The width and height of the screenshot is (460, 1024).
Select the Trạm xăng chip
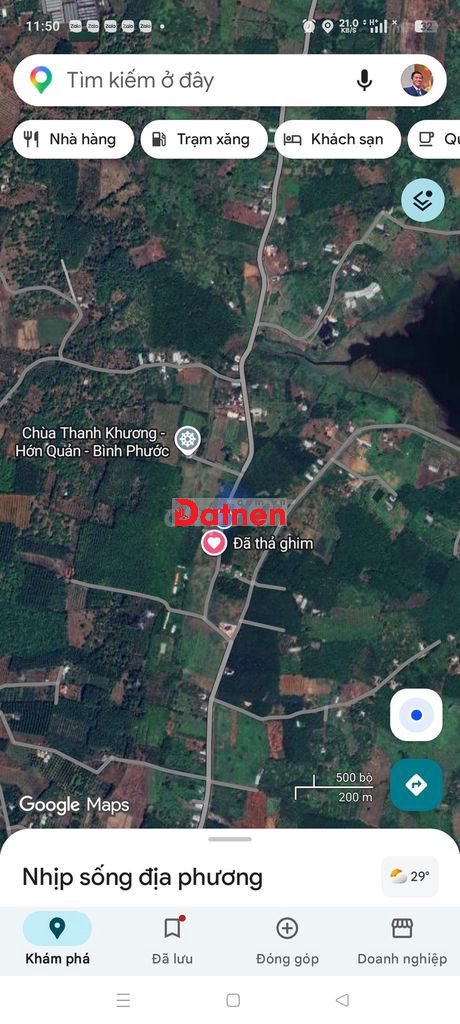coord(204,139)
